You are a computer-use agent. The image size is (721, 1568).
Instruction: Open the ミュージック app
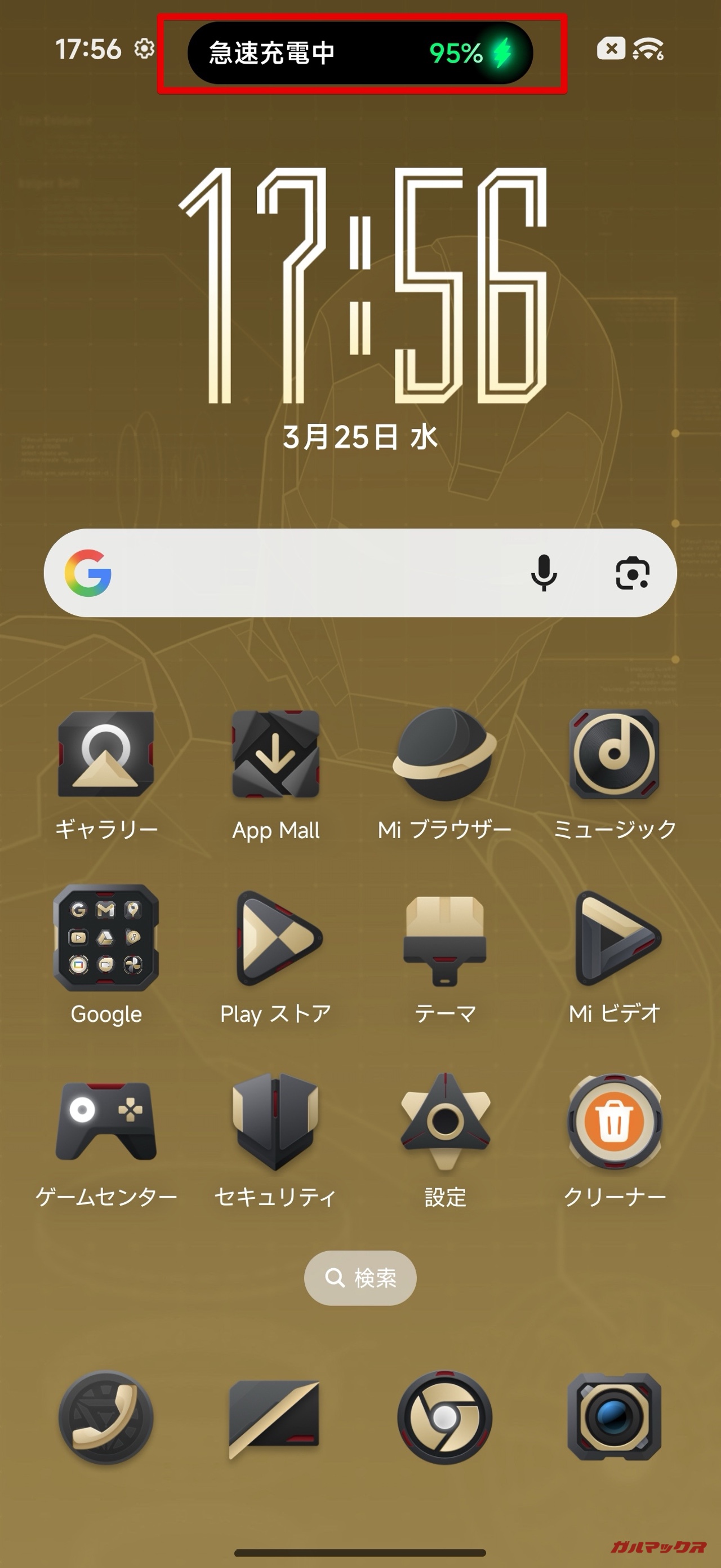pos(615,755)
